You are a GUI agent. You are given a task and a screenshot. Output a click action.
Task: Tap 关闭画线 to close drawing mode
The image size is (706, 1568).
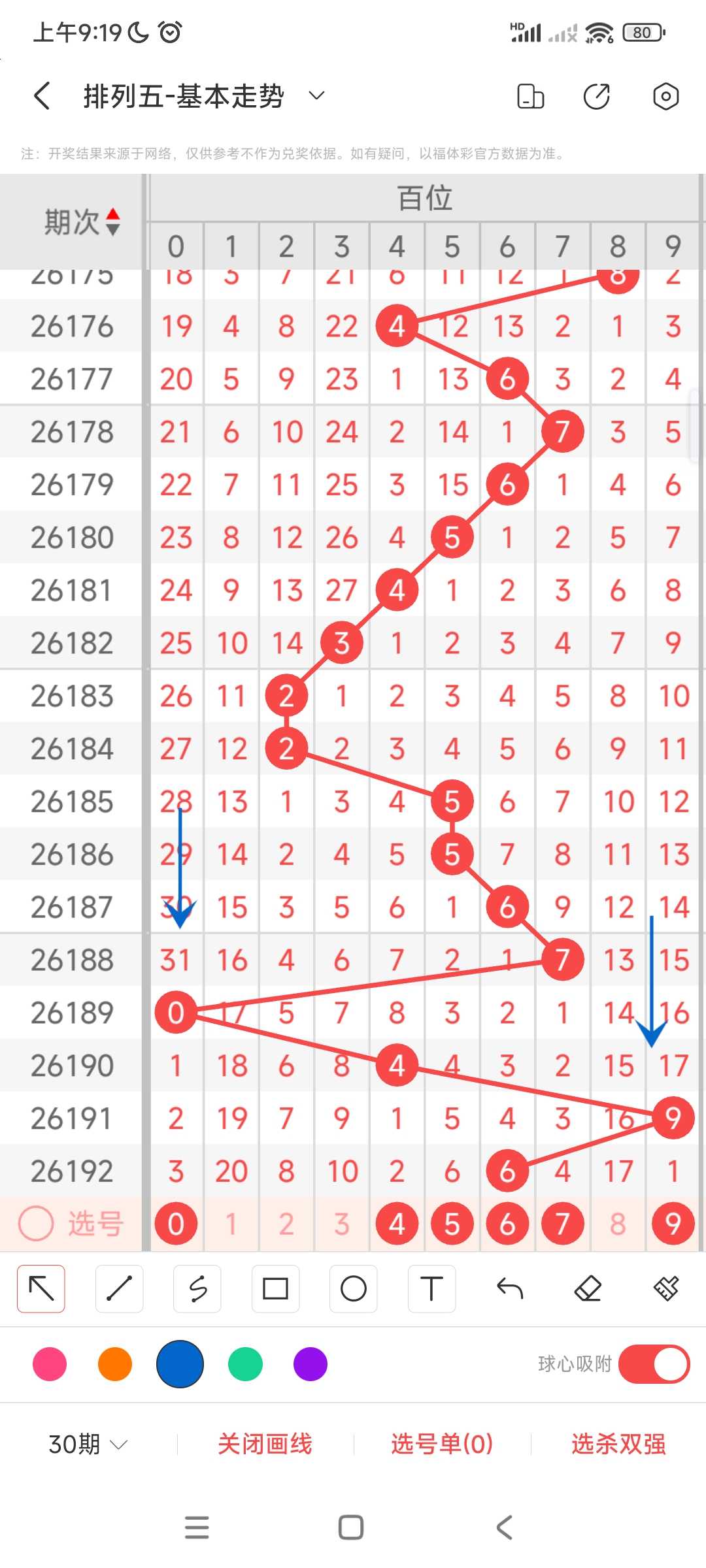pyautogui.click(x=265, y=1444)
